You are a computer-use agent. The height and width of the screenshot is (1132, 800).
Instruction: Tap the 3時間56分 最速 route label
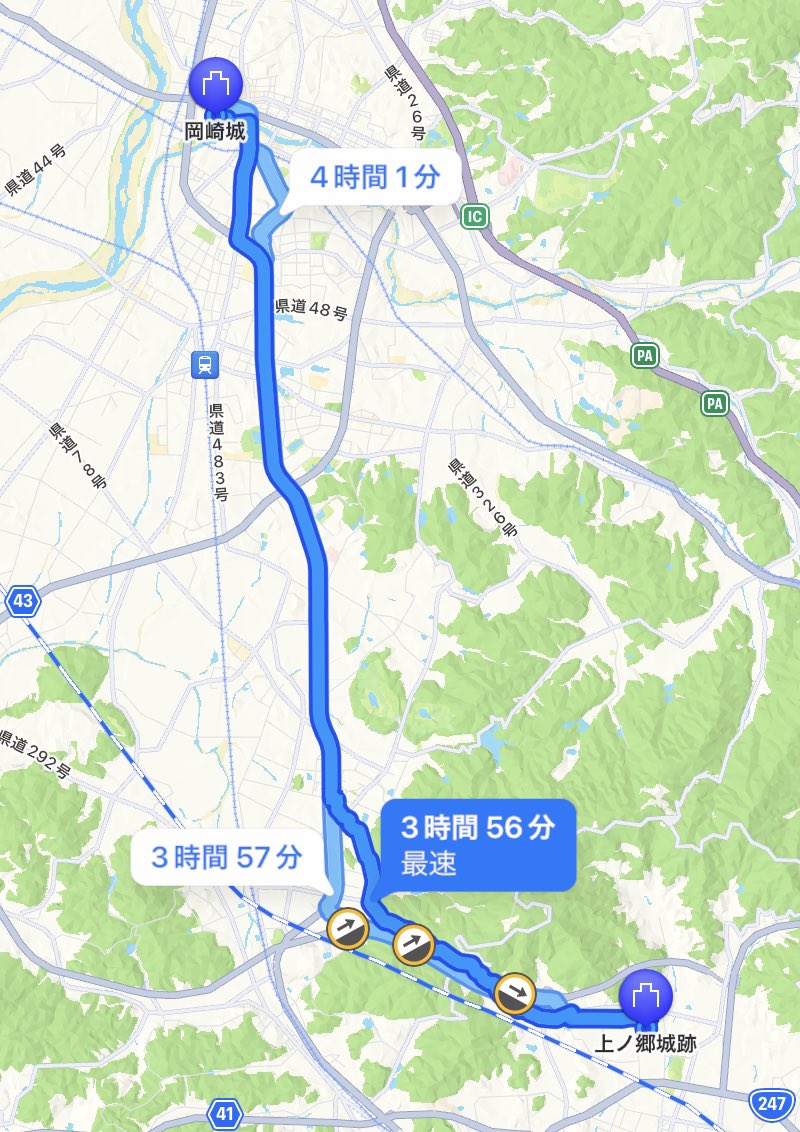(x=477, y=845)
